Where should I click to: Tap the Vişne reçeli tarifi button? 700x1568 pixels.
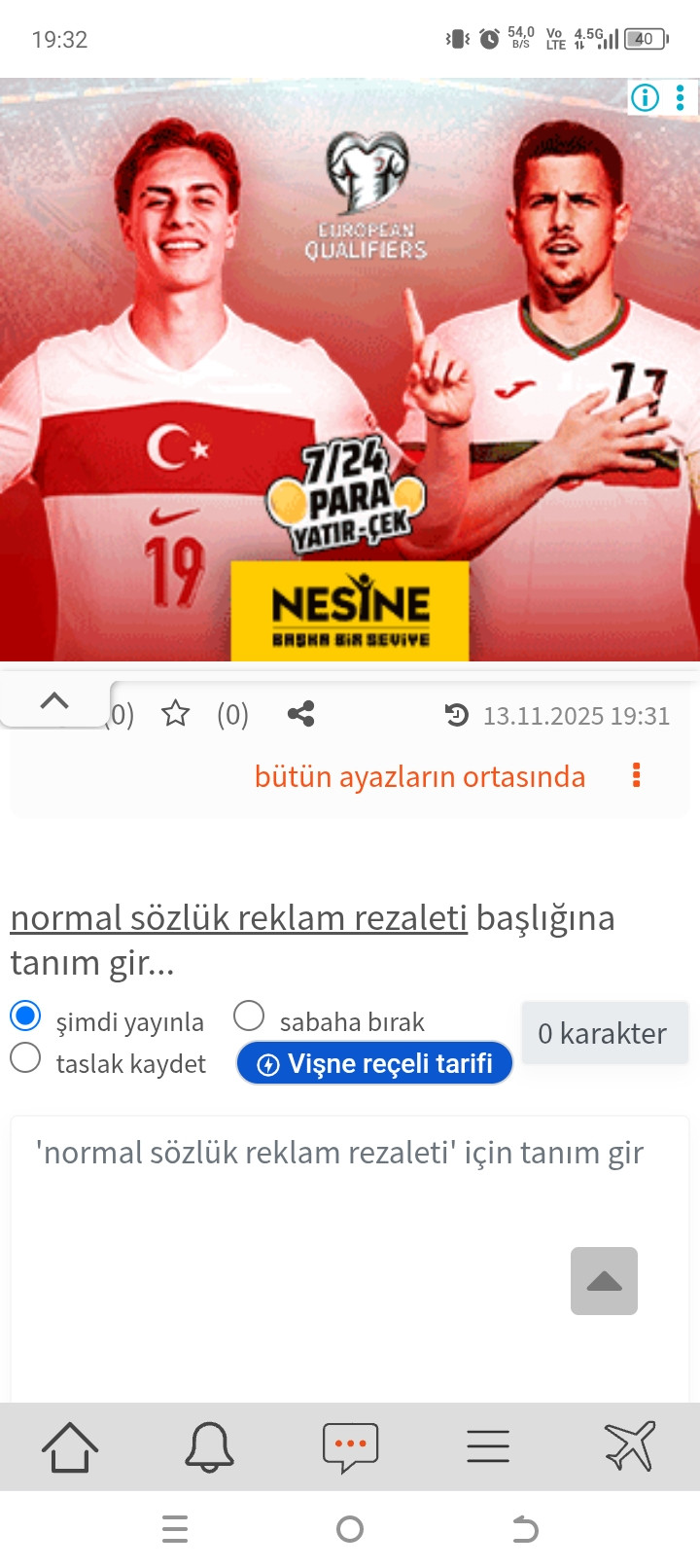pos(374,1064)
